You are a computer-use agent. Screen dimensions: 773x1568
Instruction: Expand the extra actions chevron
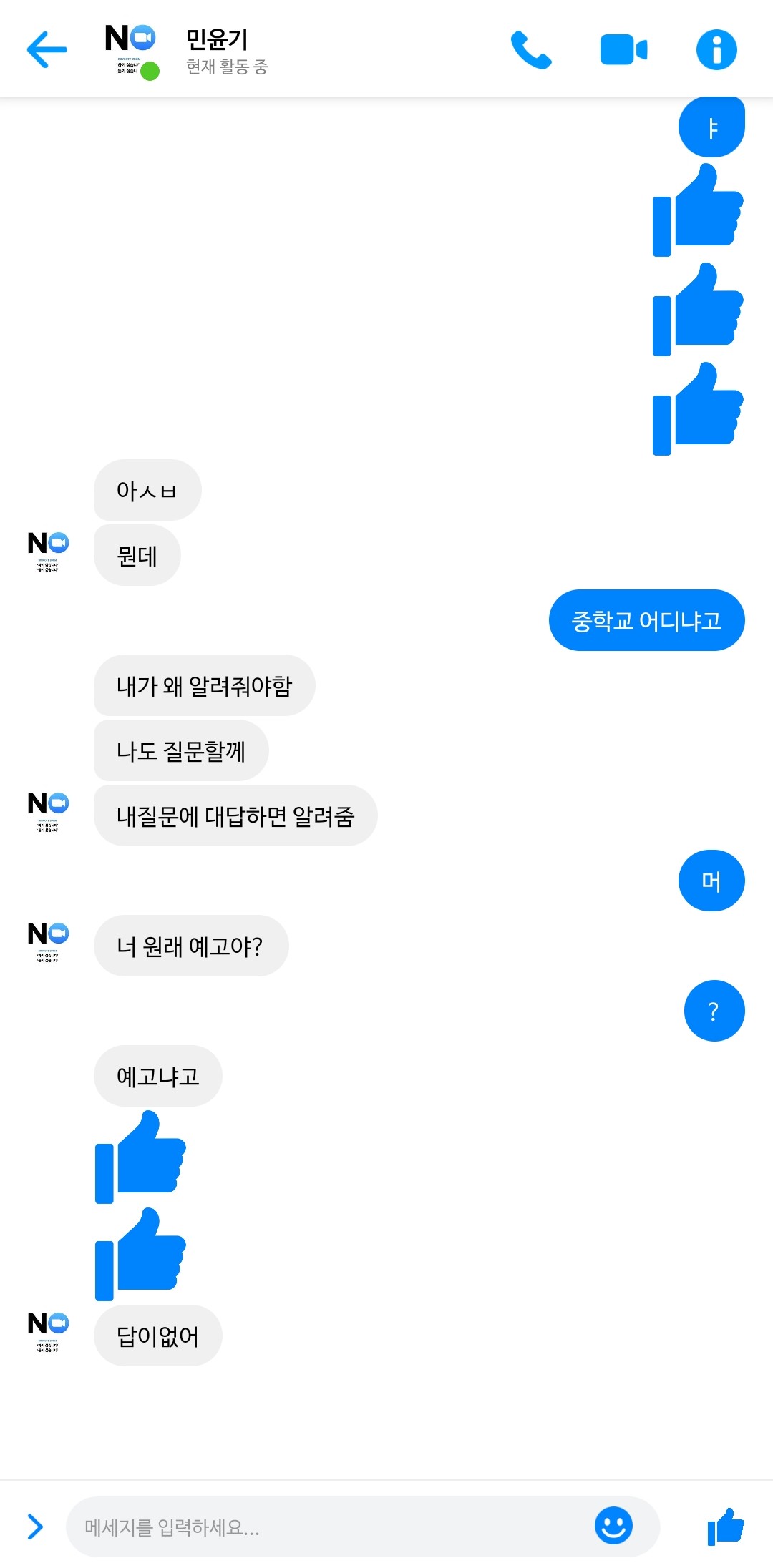coord(34,1527)
